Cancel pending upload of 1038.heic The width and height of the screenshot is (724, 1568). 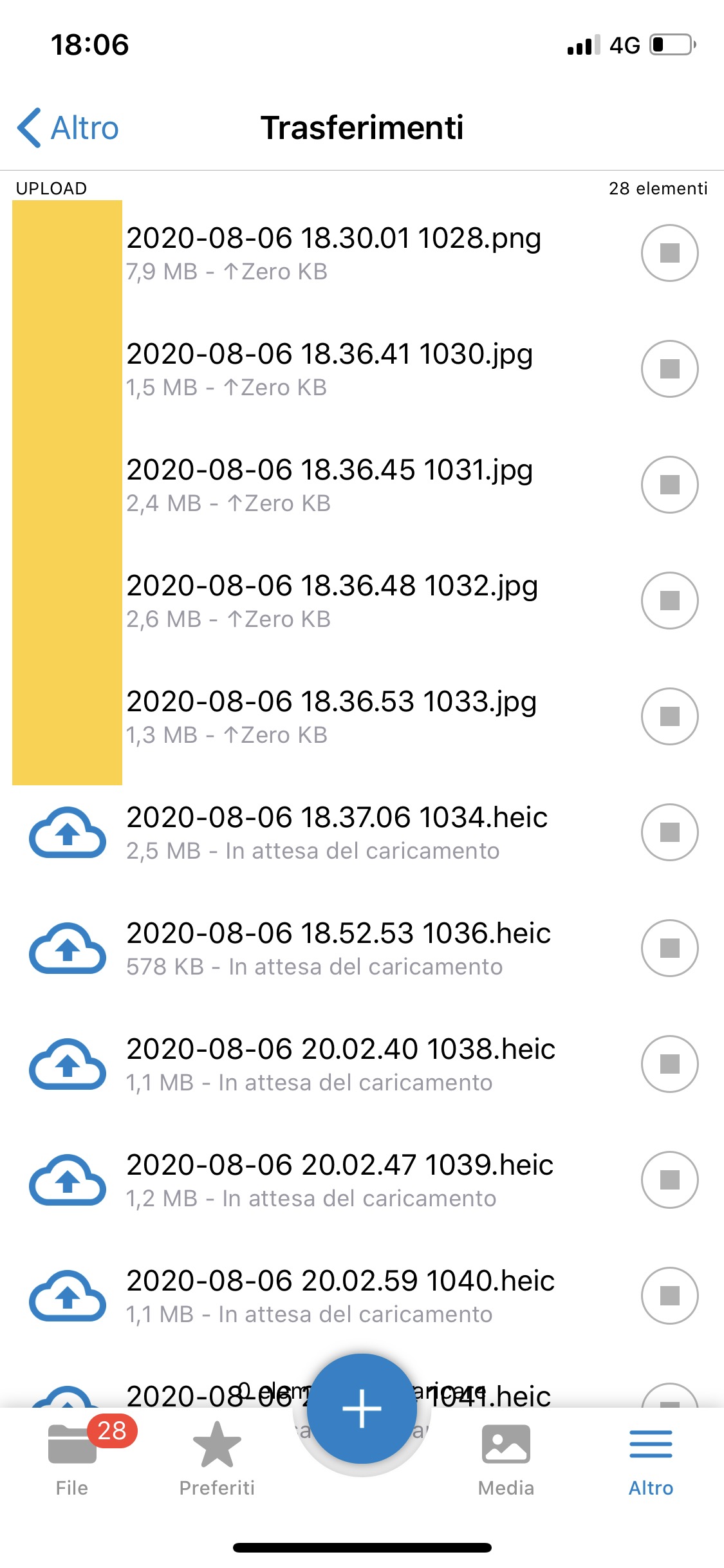(669, 1064)
